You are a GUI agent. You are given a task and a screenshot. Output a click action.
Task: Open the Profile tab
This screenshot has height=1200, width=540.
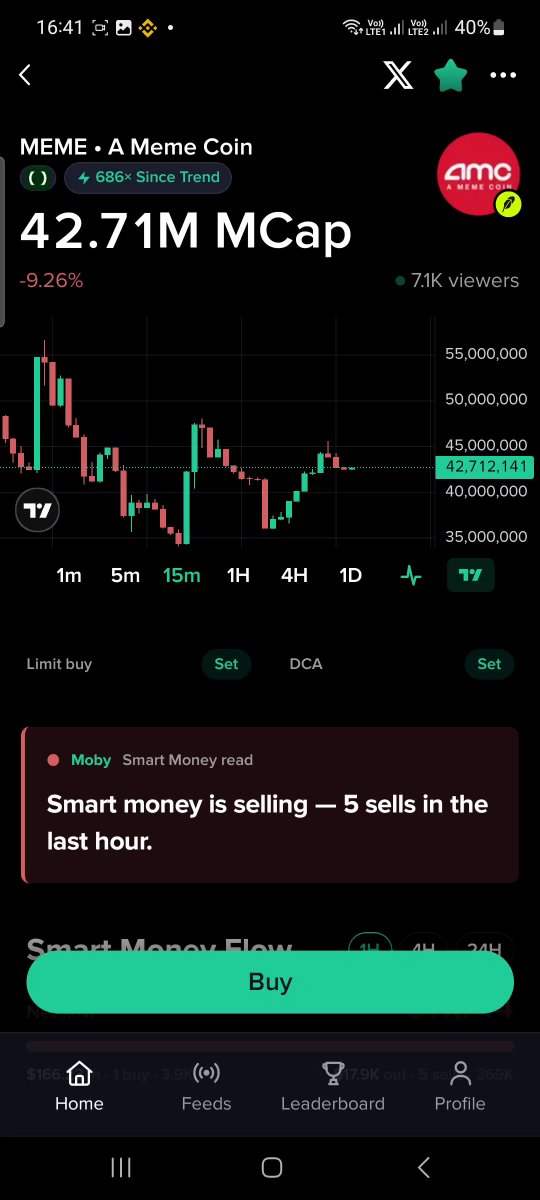click(x=460, y=1087)
